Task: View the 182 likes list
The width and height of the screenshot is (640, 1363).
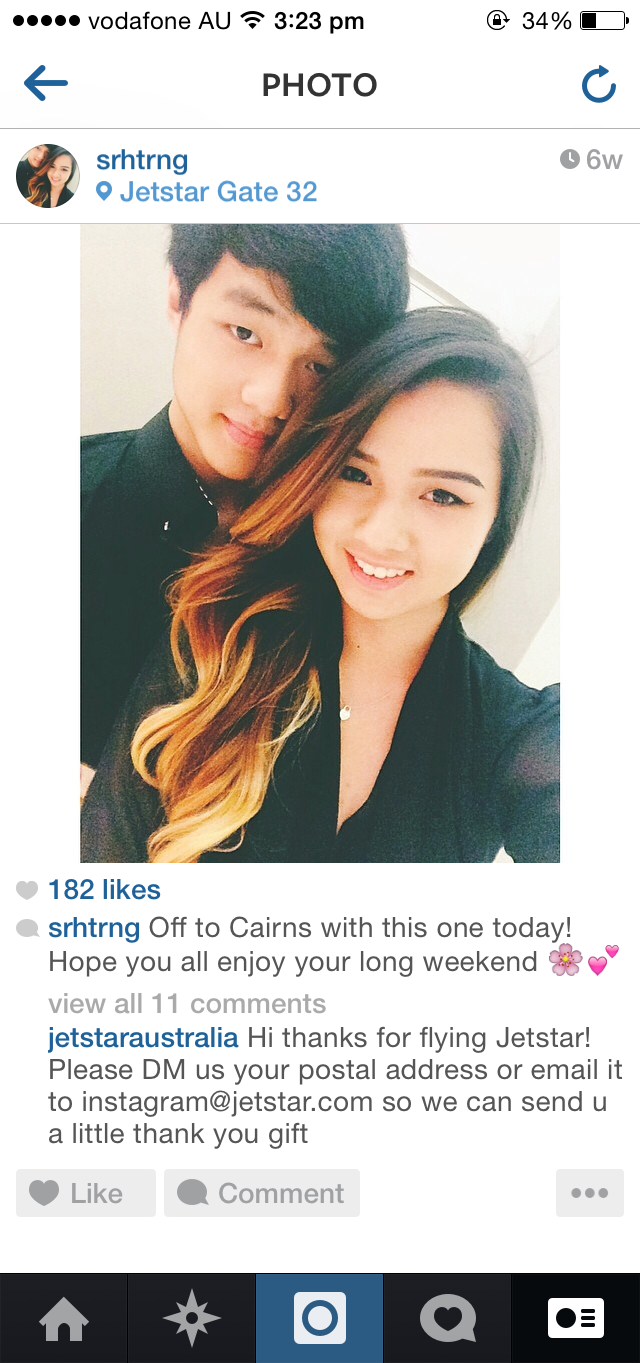Action: click(104, 889)
